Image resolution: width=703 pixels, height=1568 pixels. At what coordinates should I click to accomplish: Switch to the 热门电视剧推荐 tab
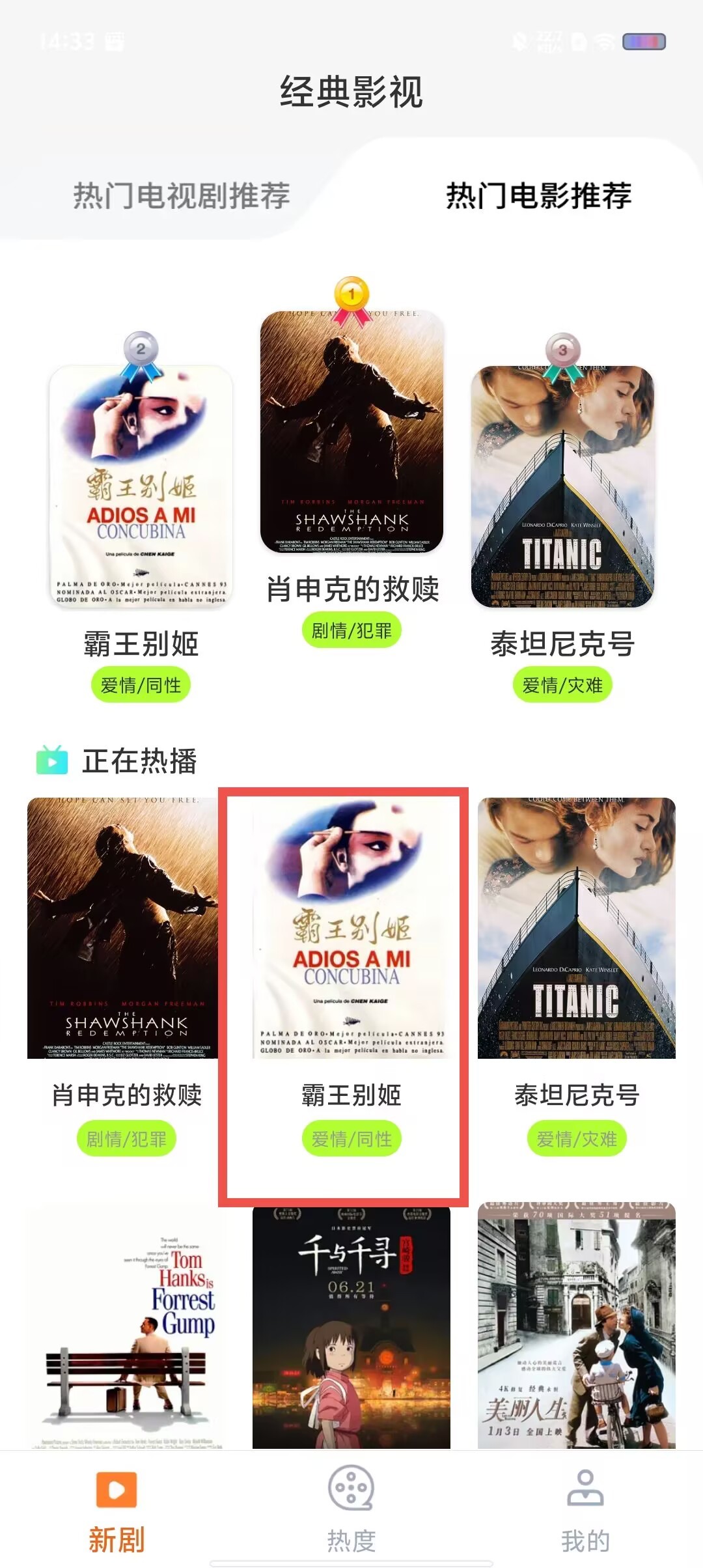[181, 196]
